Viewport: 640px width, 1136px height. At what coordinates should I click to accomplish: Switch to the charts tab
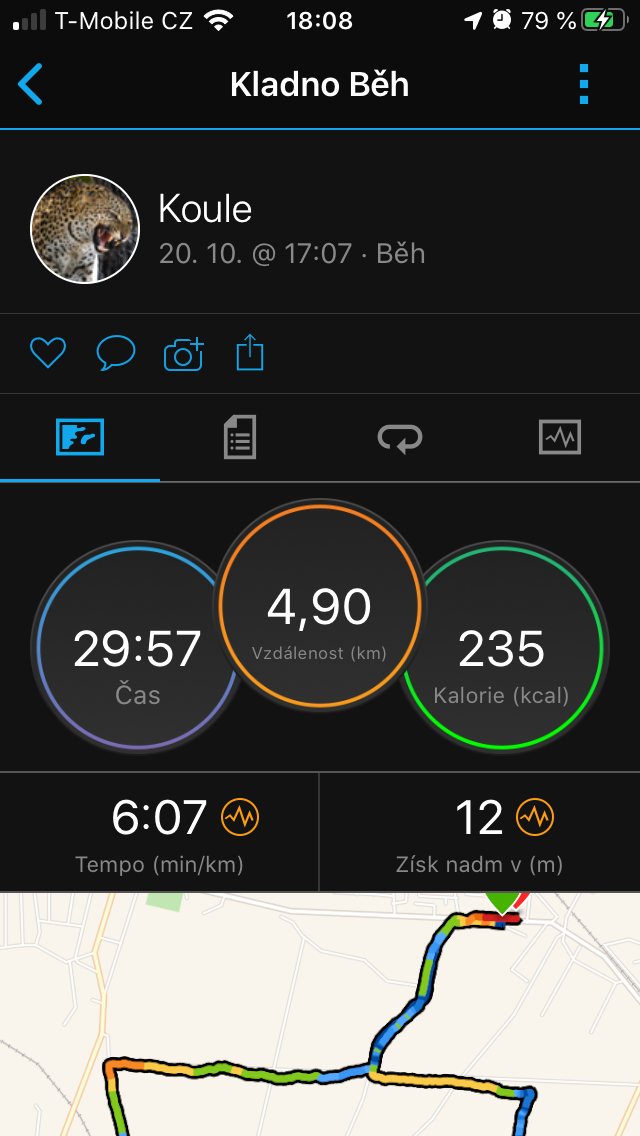(x=560, y=438)
